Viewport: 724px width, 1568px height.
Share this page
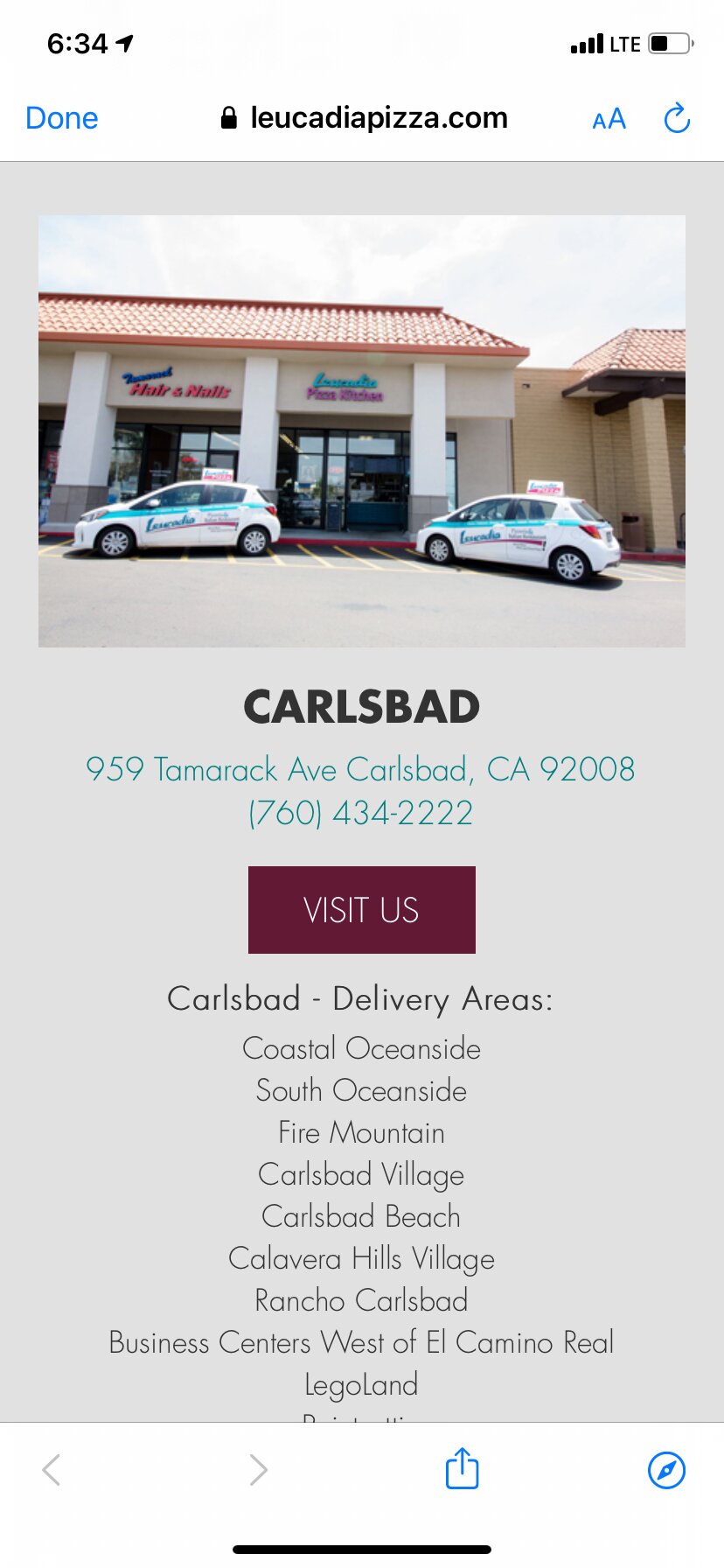click(462, 1469)
